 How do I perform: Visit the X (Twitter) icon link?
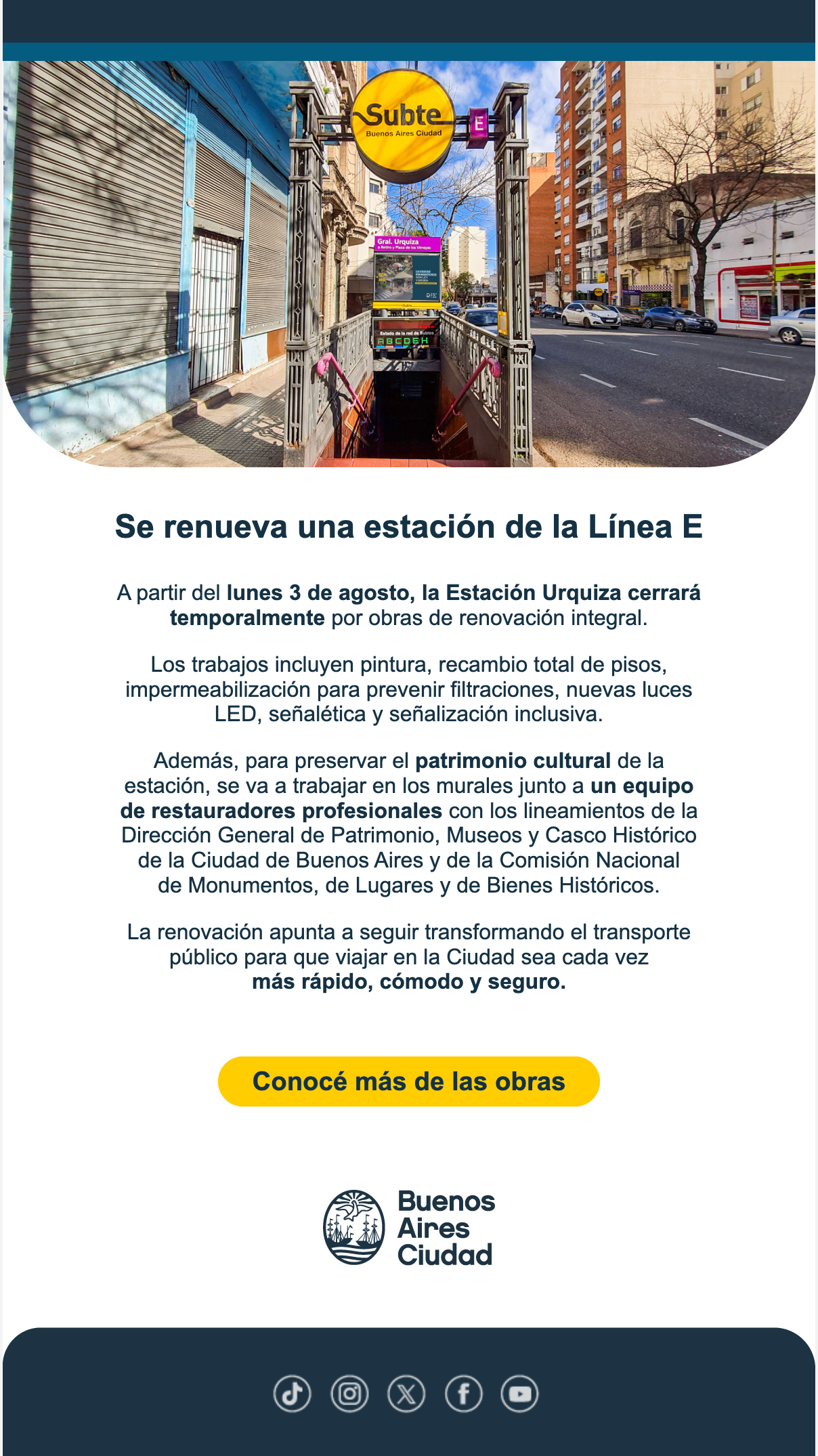click(x=406, y=1394)
